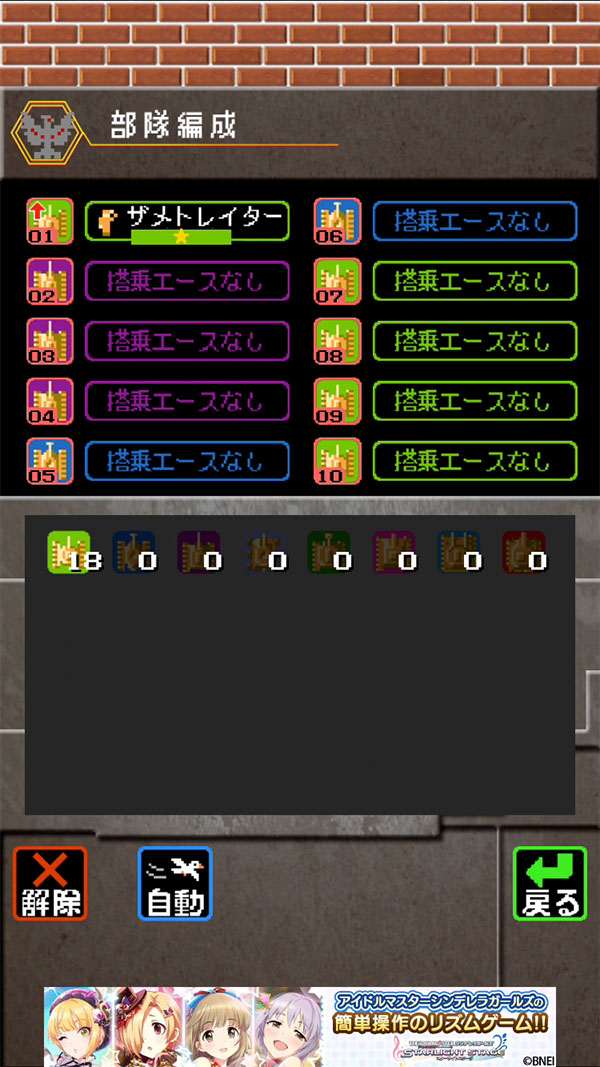Select empty ace slot 02
Screen dimensions: 600x1067
pos(187,281)
